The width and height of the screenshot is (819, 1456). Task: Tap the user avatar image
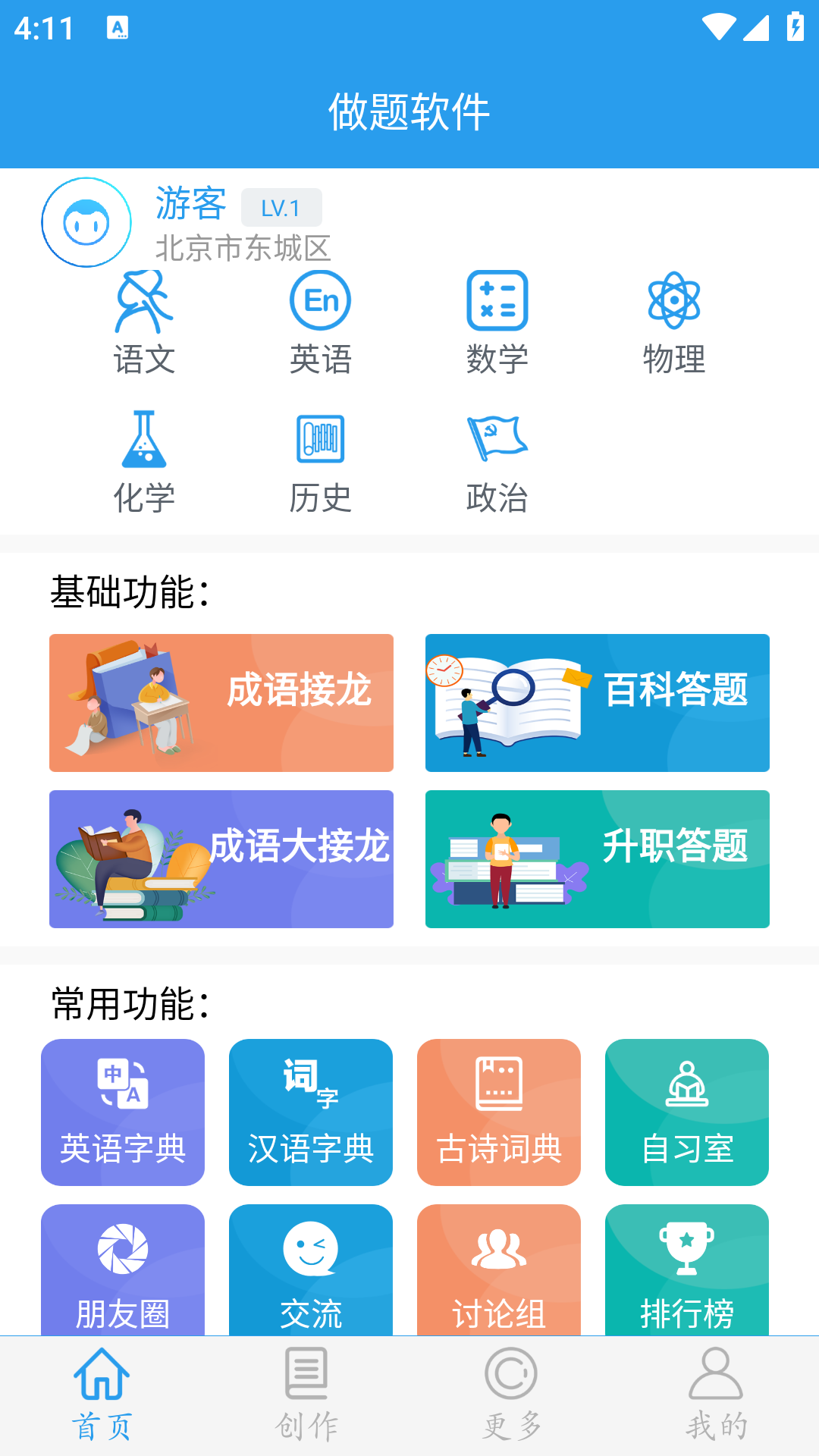pyautogui.click(x=86, y=222)
